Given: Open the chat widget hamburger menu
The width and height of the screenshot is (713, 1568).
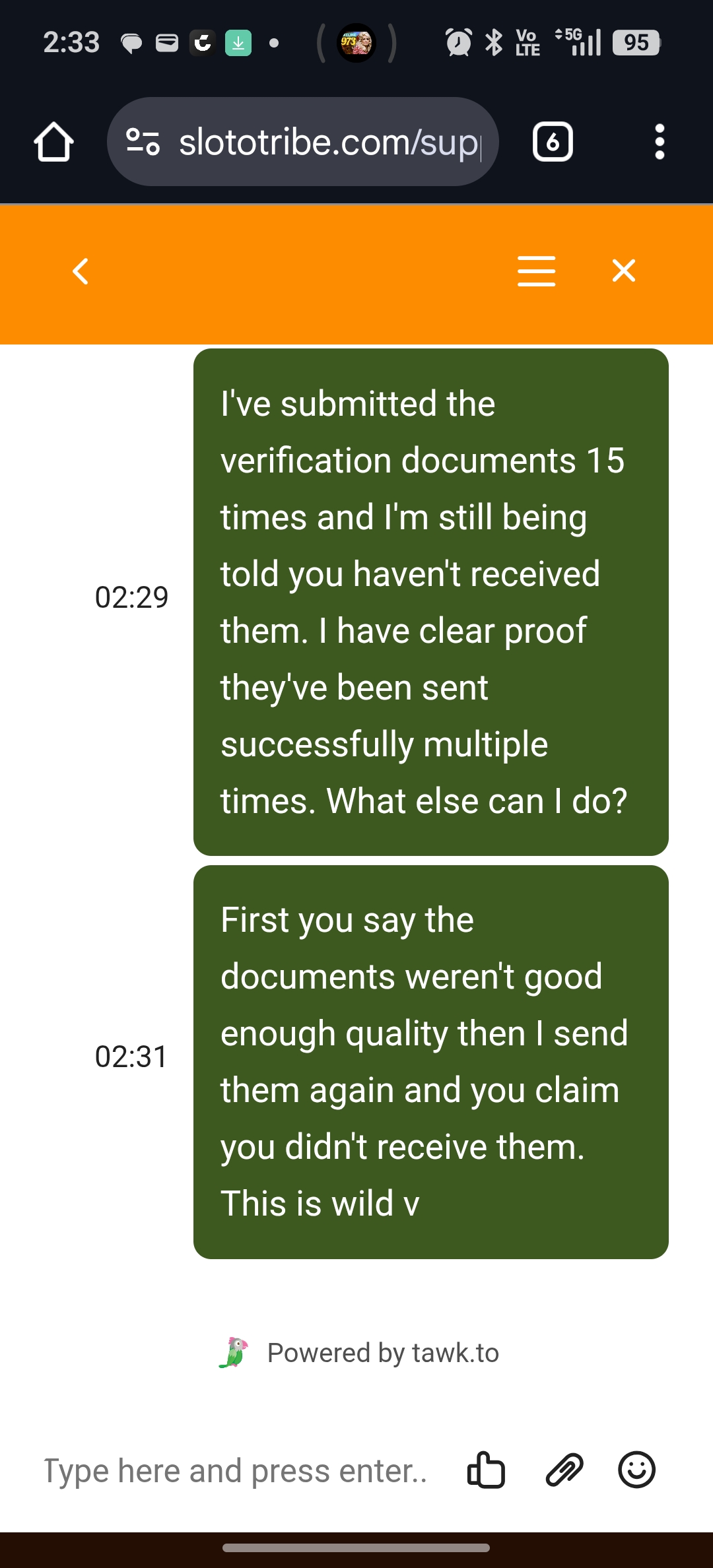Looking at the screenshot, I should [x=536, y=271].
